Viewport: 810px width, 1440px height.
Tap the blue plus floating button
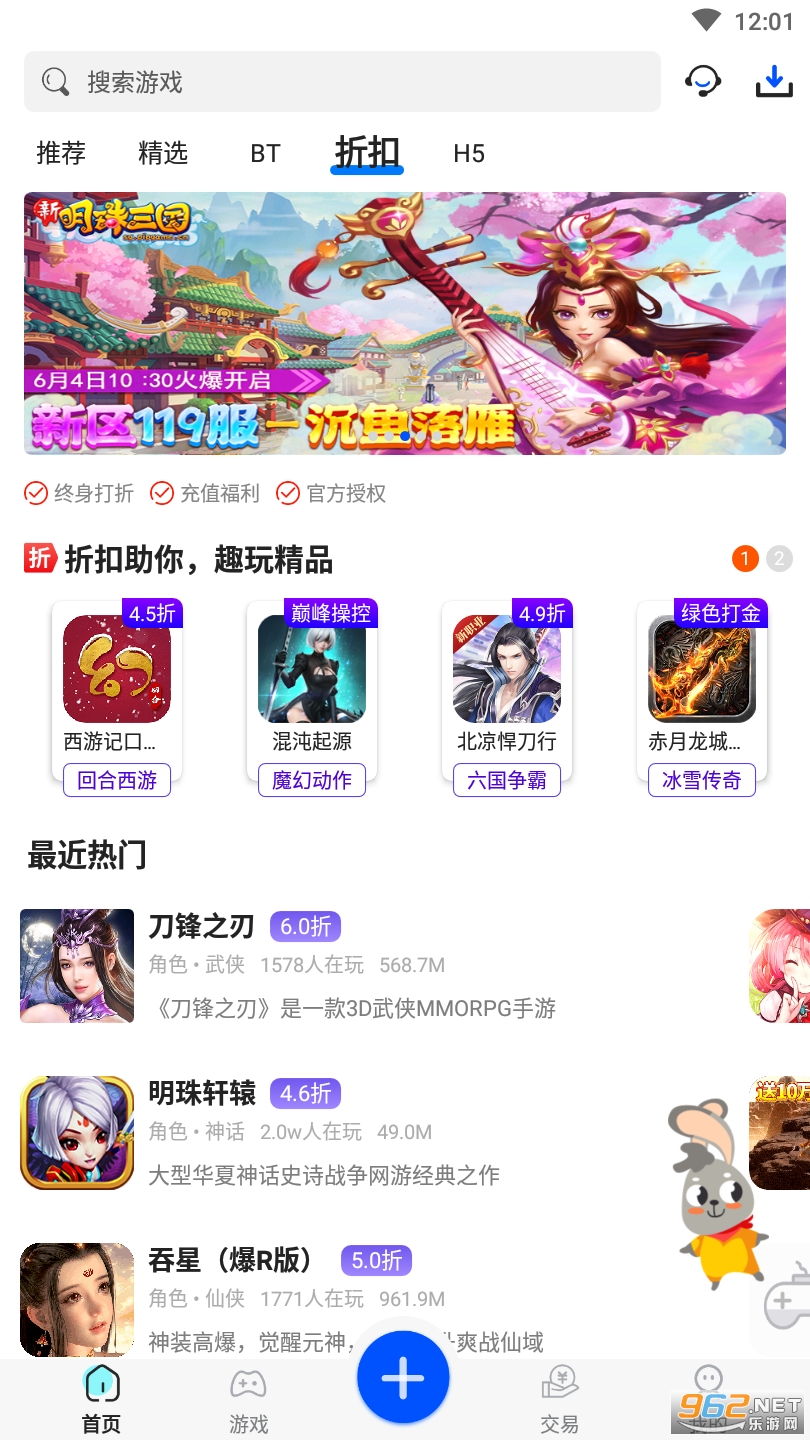click(x=403, y=1379)
